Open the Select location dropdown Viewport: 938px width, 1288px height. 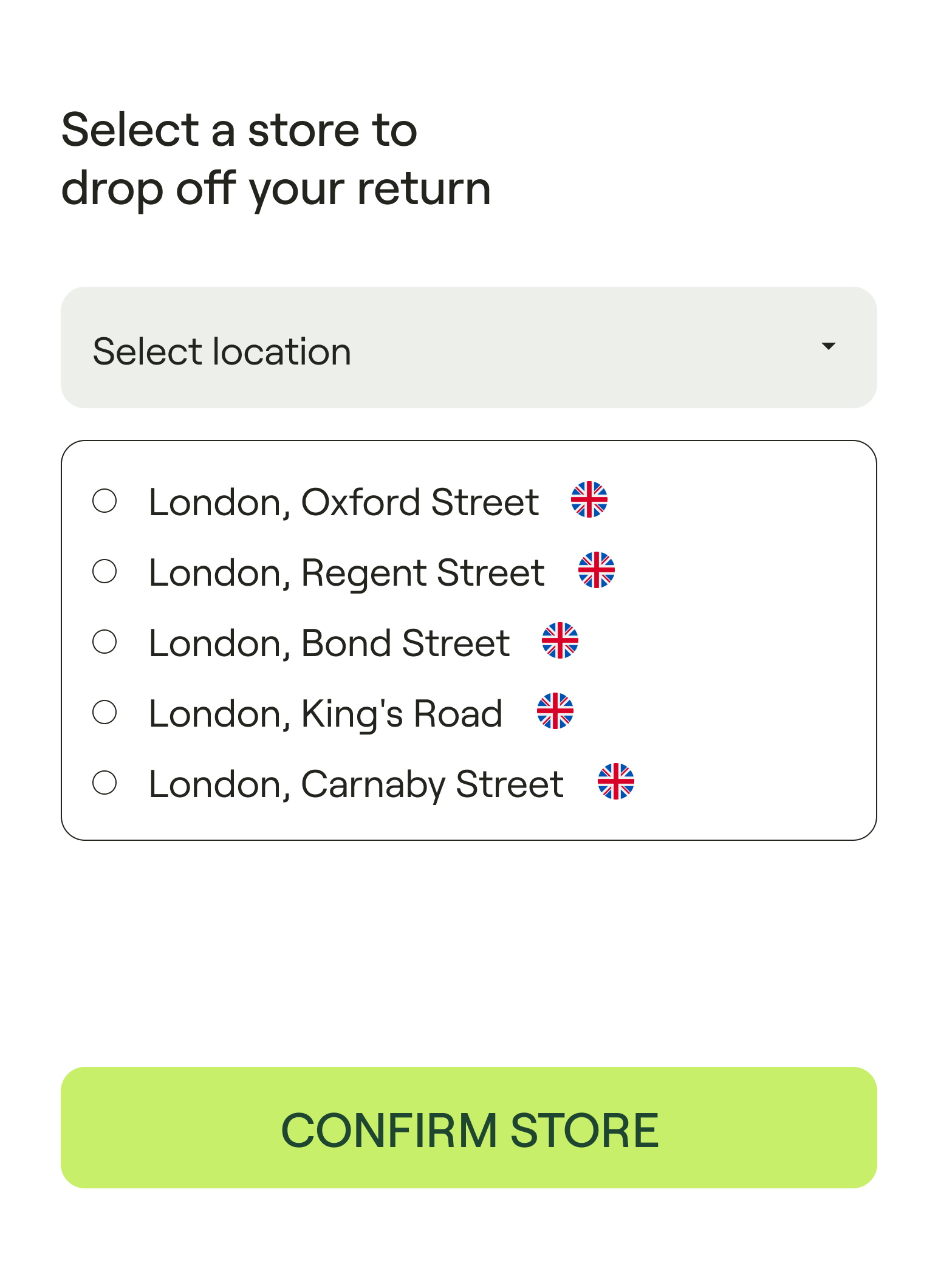pos(468,348)
